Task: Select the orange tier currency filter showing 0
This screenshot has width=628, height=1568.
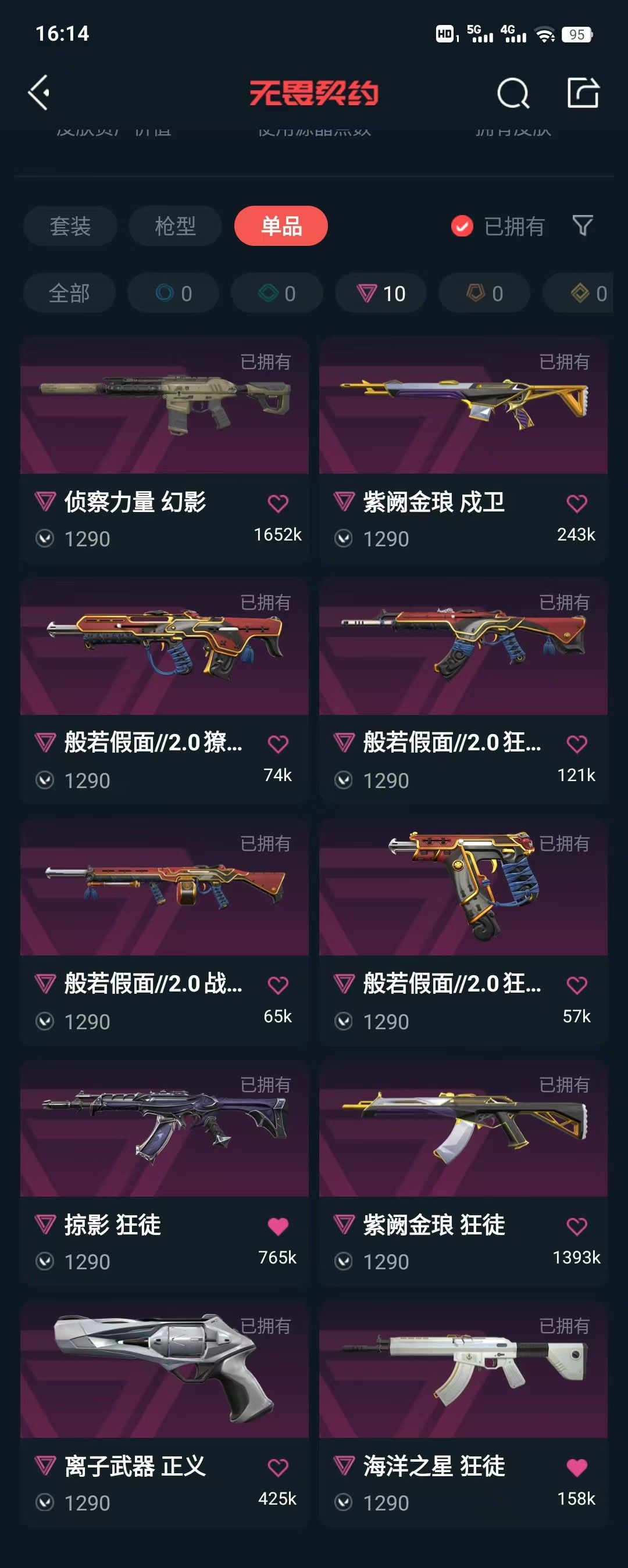Action: point(484,293)
